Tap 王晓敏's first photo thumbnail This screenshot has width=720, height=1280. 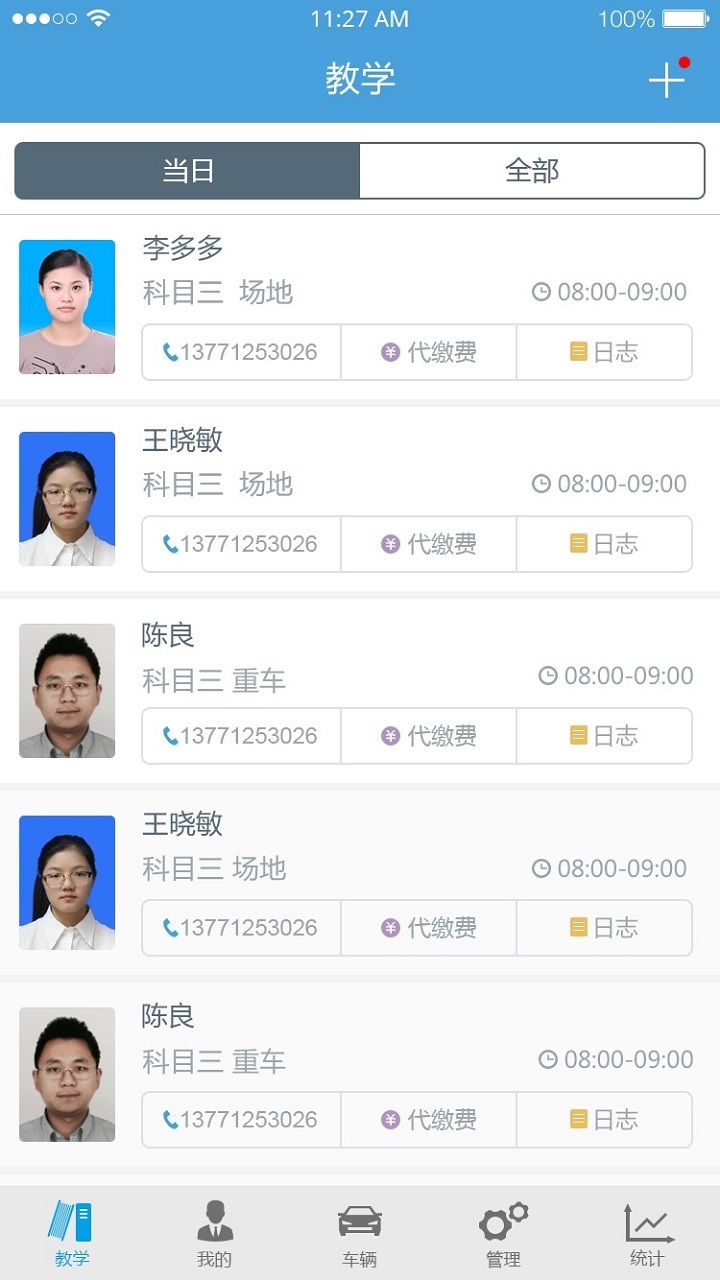(66, 498)
